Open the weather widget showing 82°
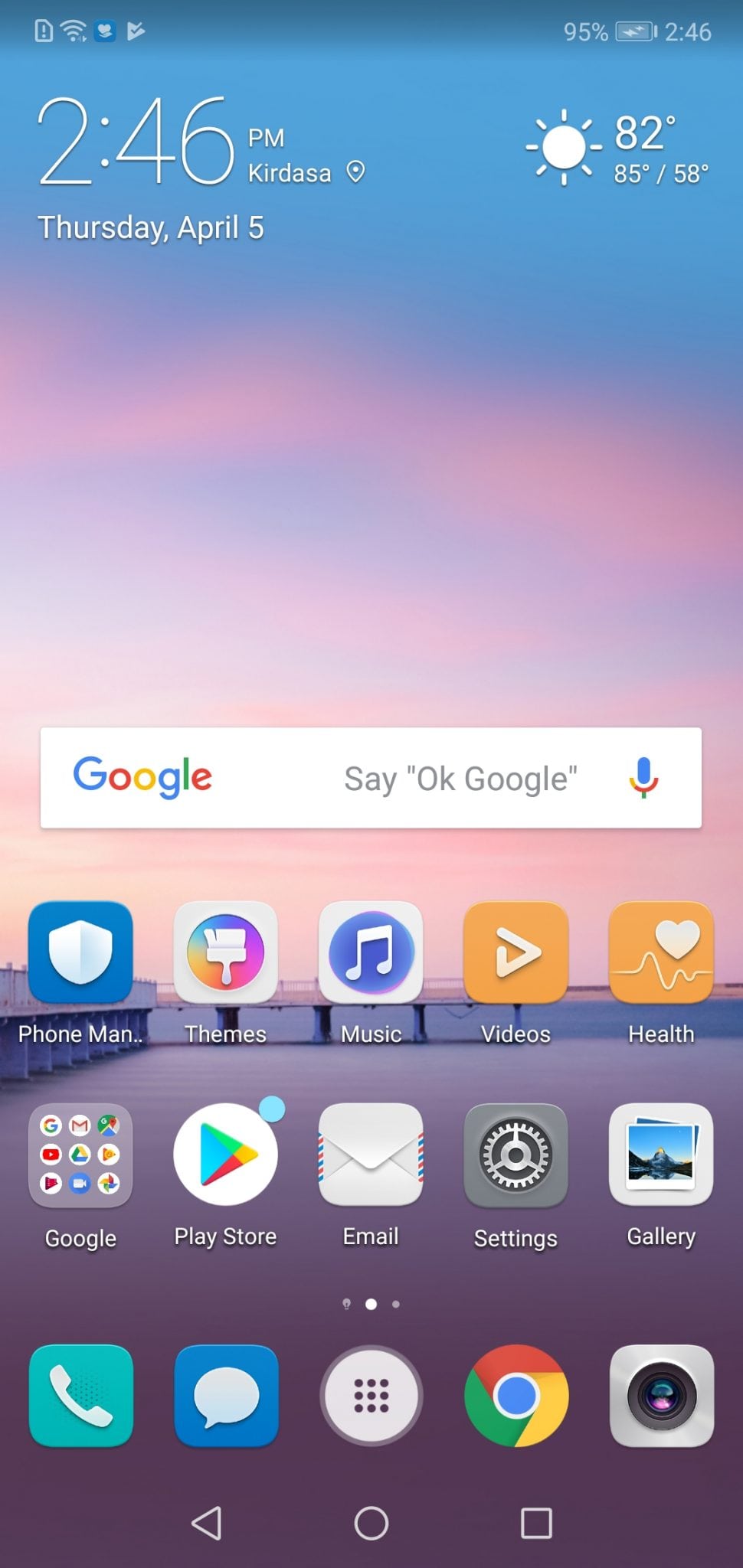743x1568 pixels. click(x=617, y=149)
